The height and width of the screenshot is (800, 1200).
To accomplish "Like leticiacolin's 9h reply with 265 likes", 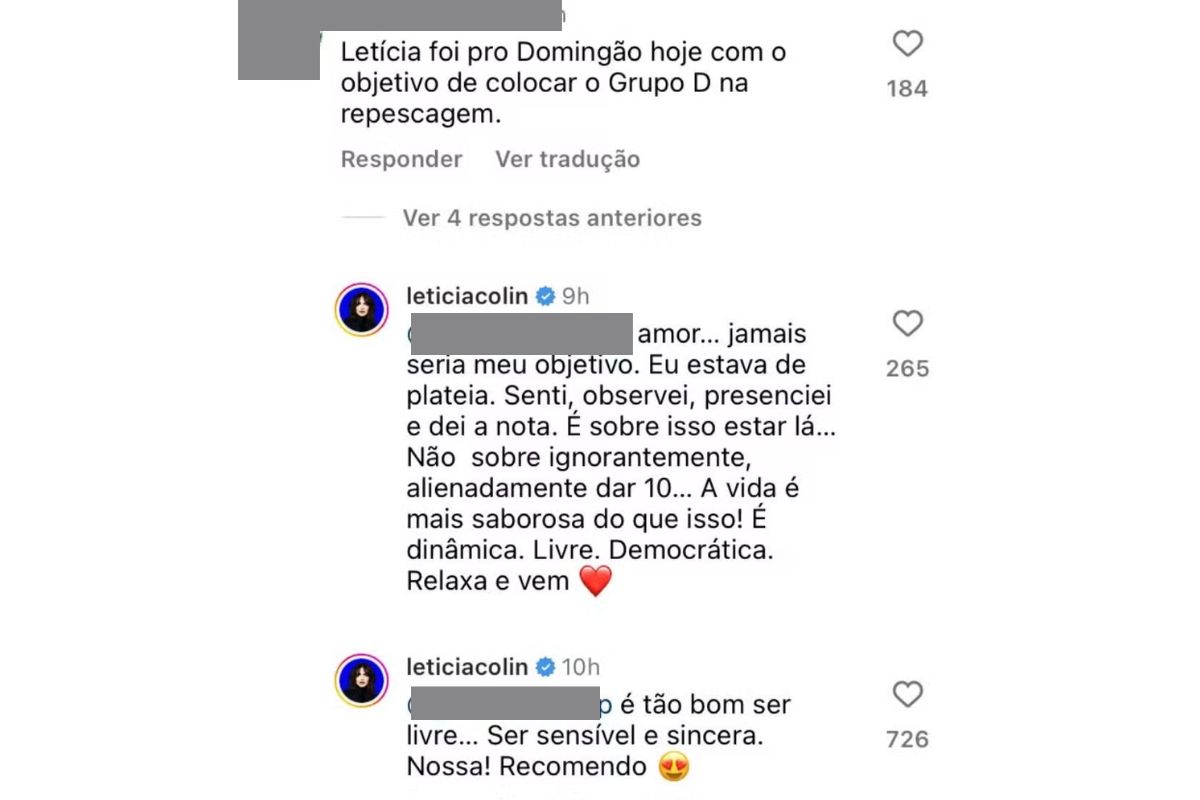I will 907,324.
